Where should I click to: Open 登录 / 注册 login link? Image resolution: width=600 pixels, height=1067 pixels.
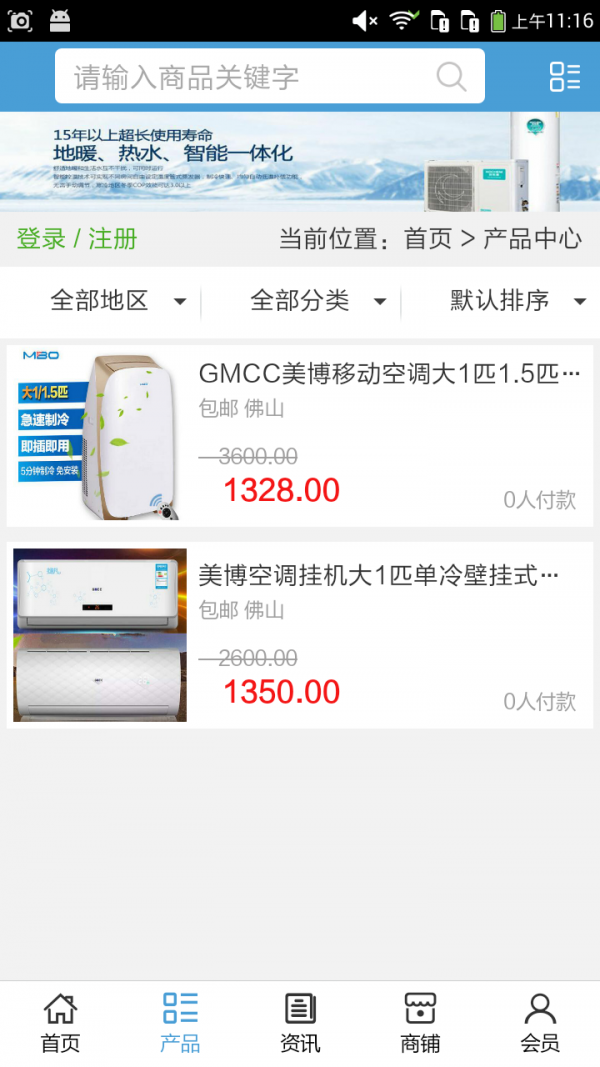tap(77, 239)
